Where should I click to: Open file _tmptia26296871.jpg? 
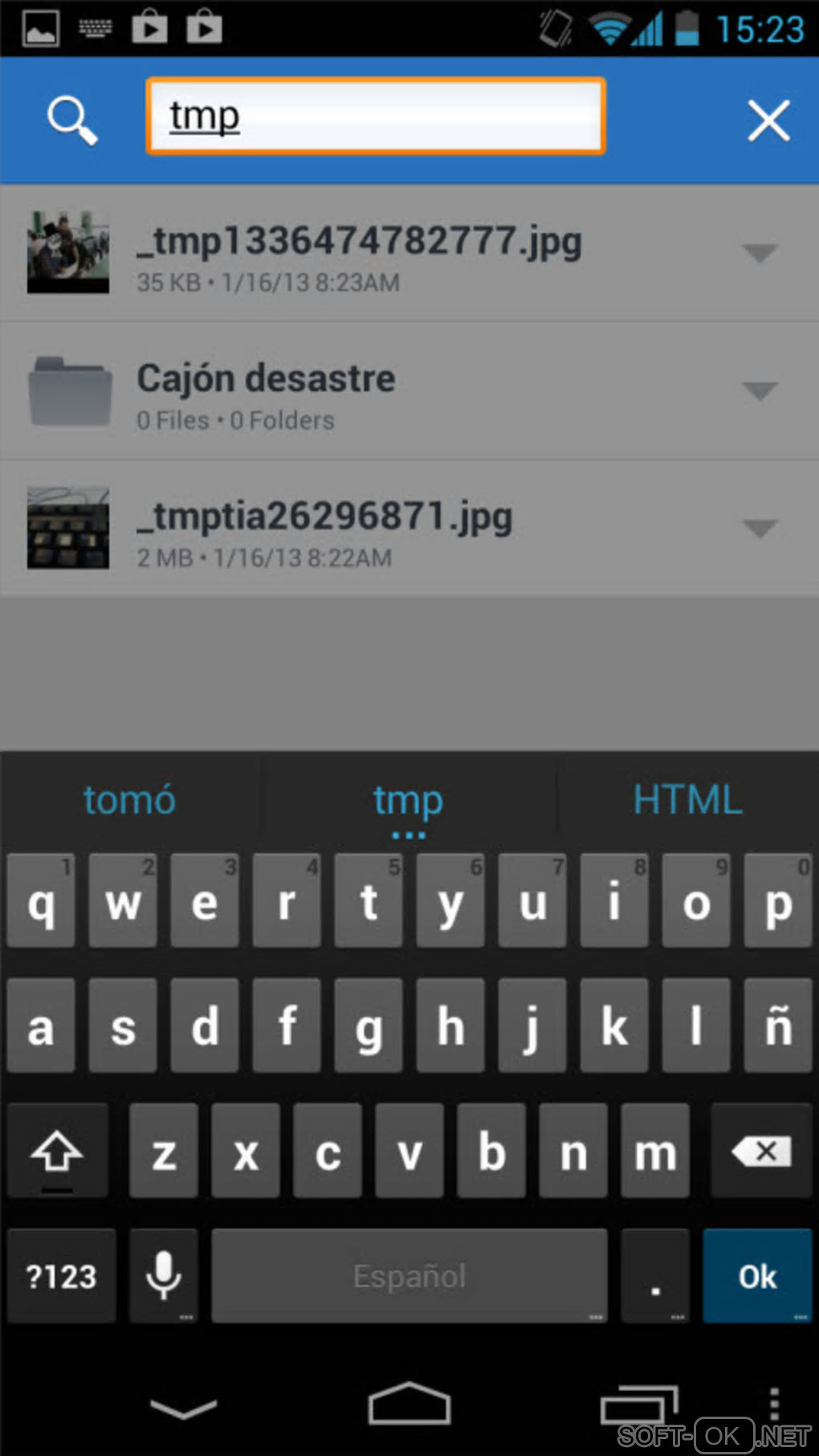coord(325,528)
